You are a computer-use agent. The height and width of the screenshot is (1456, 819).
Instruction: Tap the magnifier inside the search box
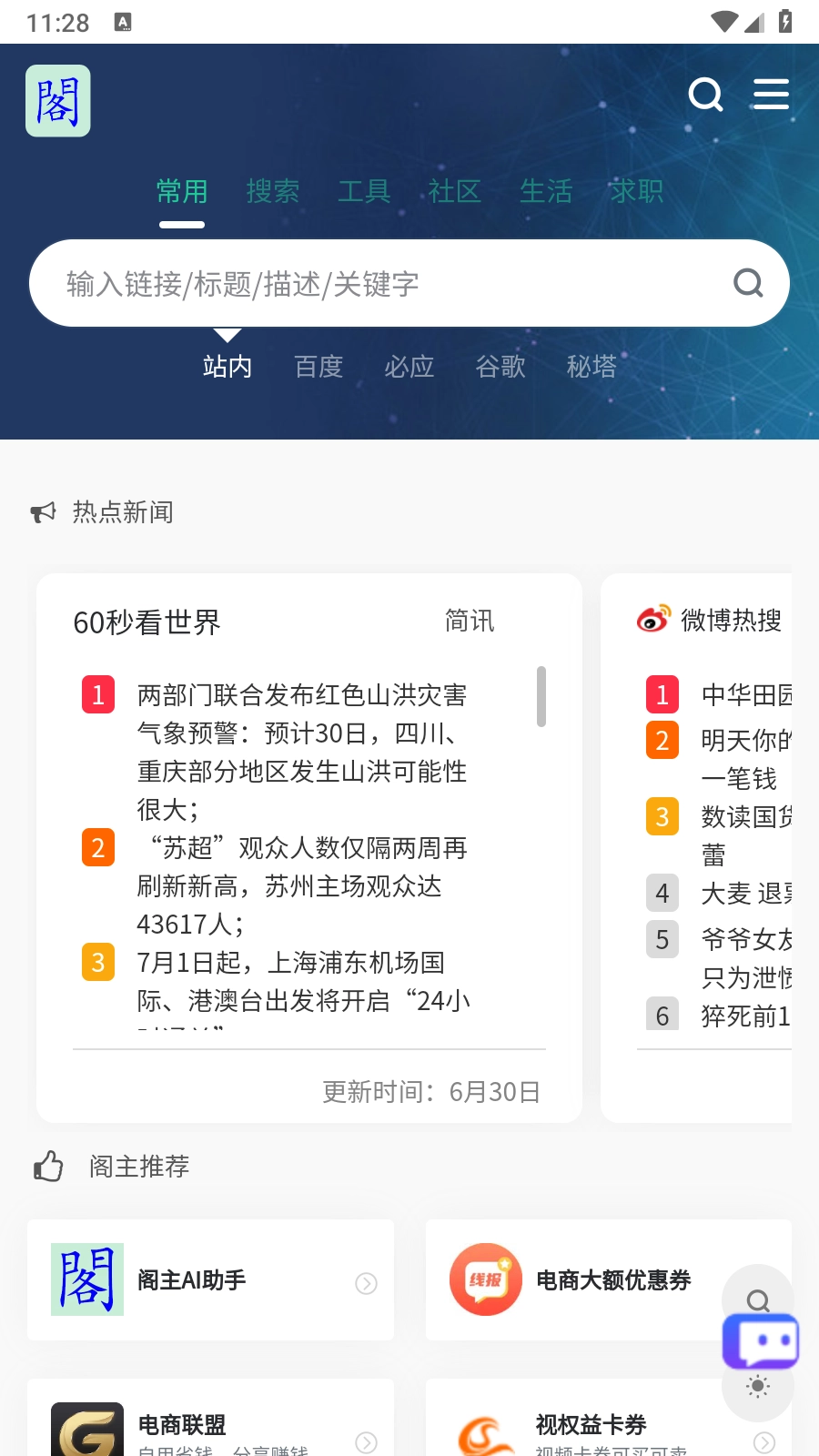748,283
